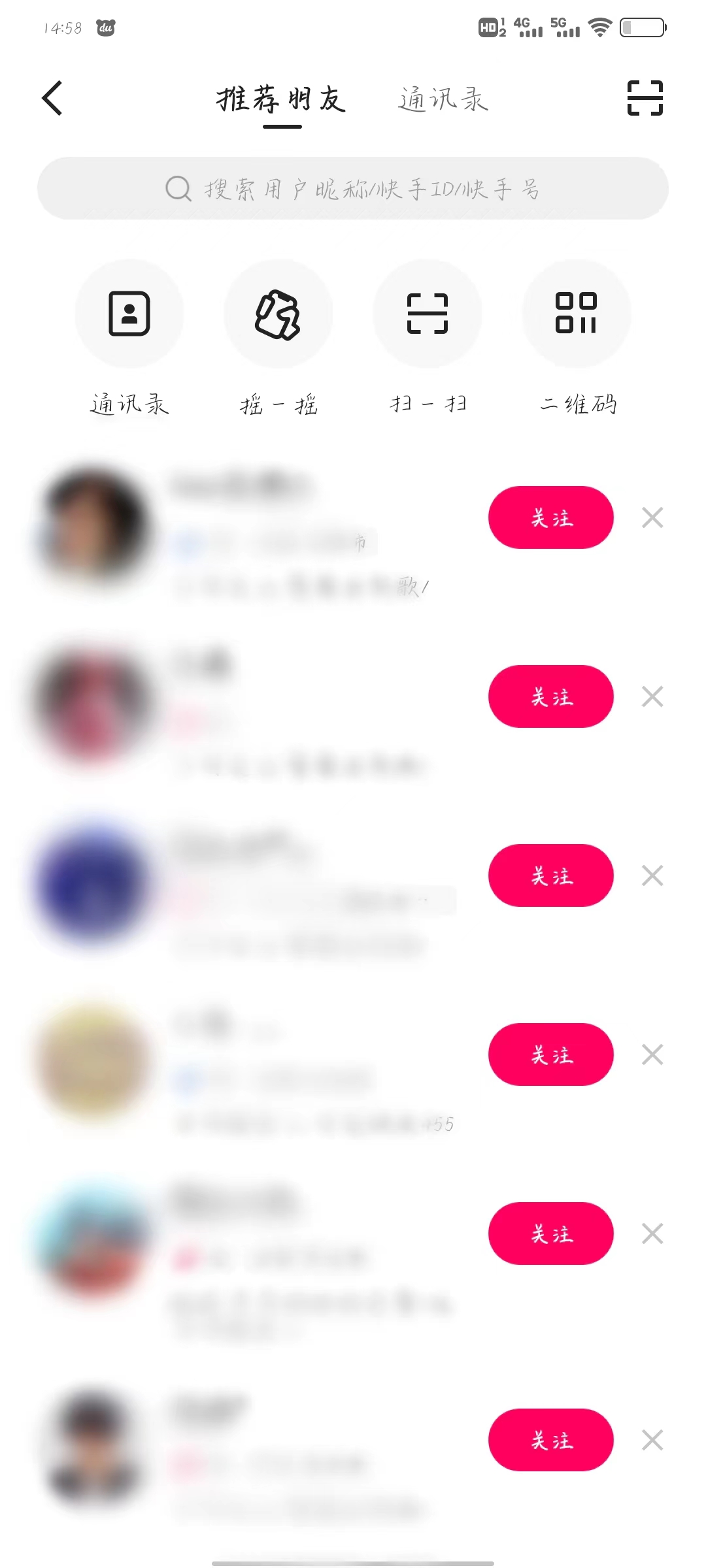Open 摇一摇 shake feature
Viewport: 706px width, 1568px height.
click(278, 314)
